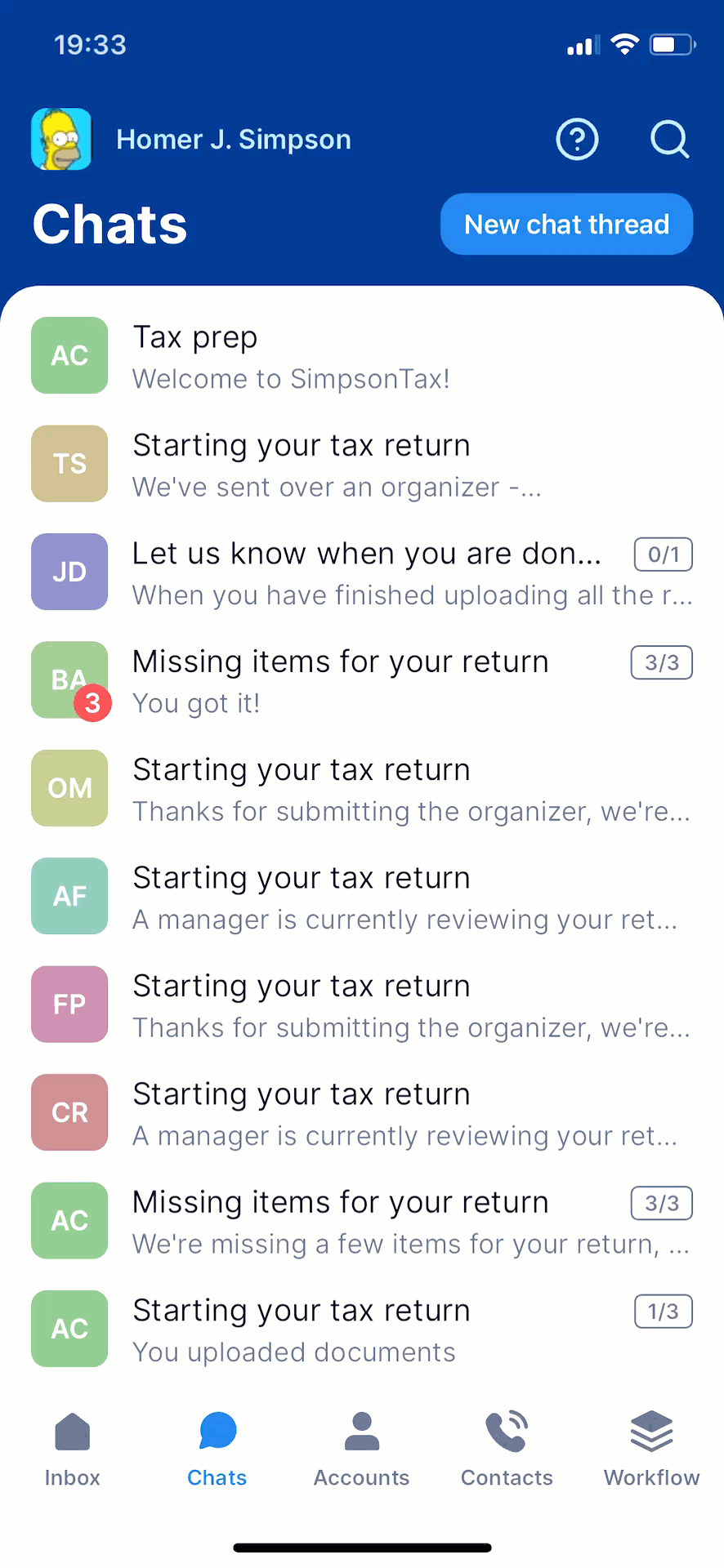724x1568 pixels.
Task: Switch to the Inbox tab
Action: coord(73,1450)
